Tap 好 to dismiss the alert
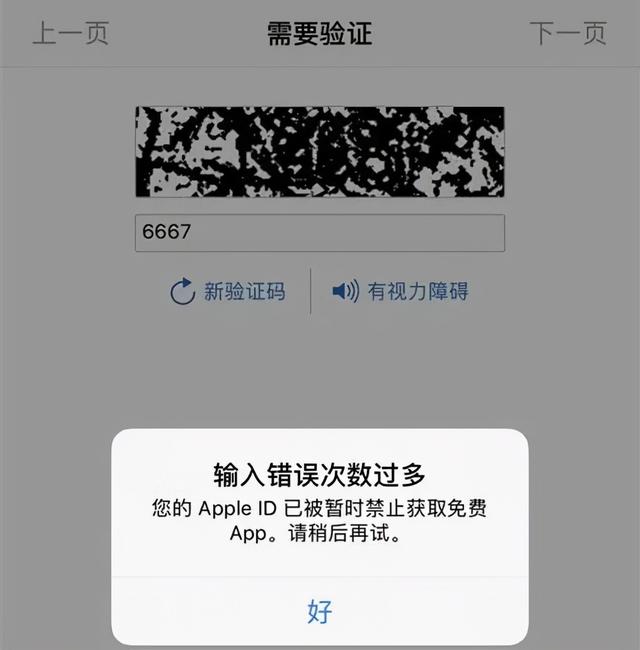The image size is (640, 650). point(319,611)
